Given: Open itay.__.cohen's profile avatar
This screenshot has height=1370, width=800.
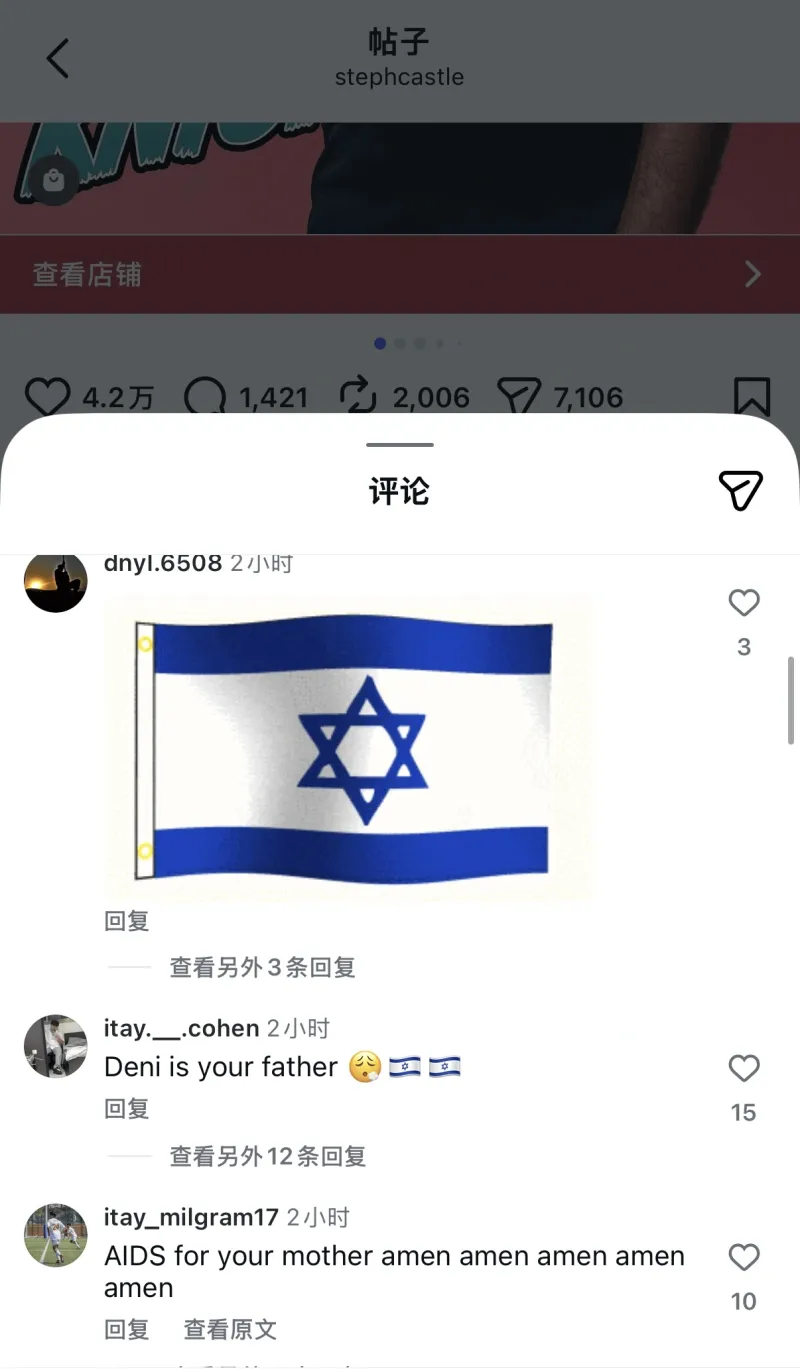Looking at the screenshot, I should (x=56, y=1046).
